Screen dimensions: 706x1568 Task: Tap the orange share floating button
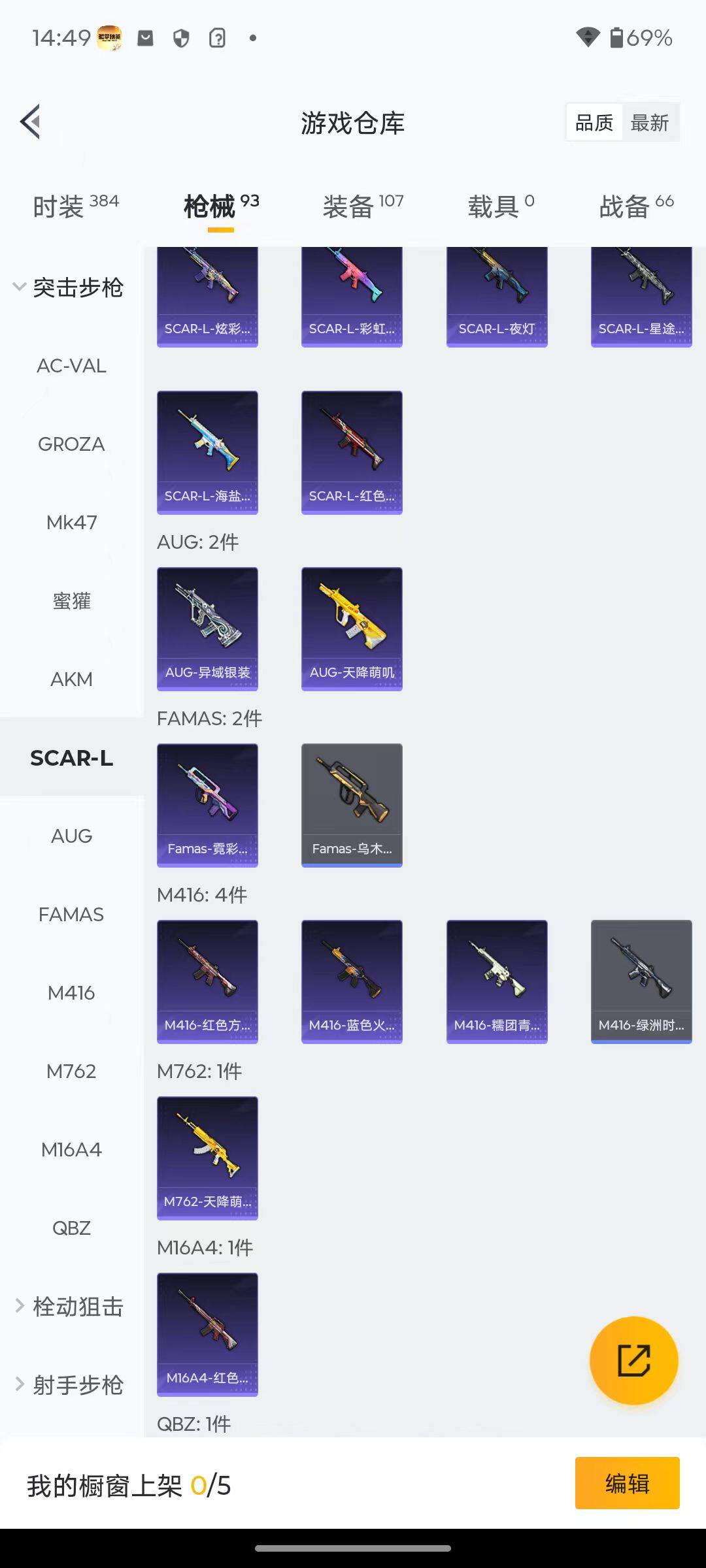(633, 1360)
